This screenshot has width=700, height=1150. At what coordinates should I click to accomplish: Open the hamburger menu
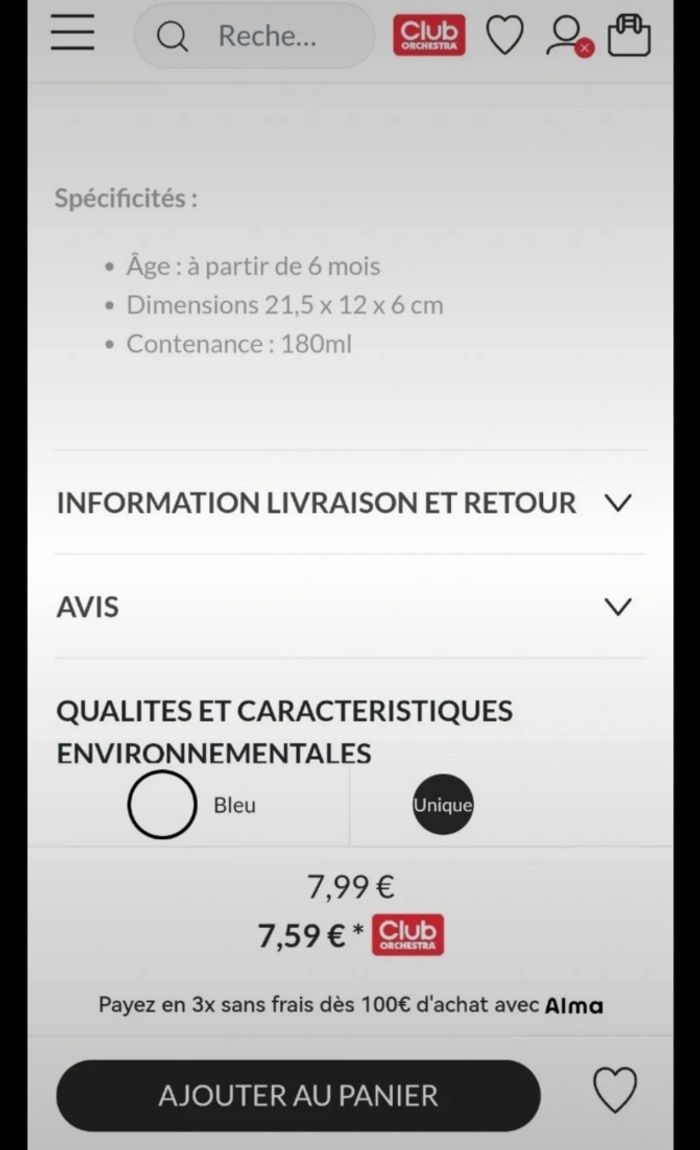click(72, 35)
